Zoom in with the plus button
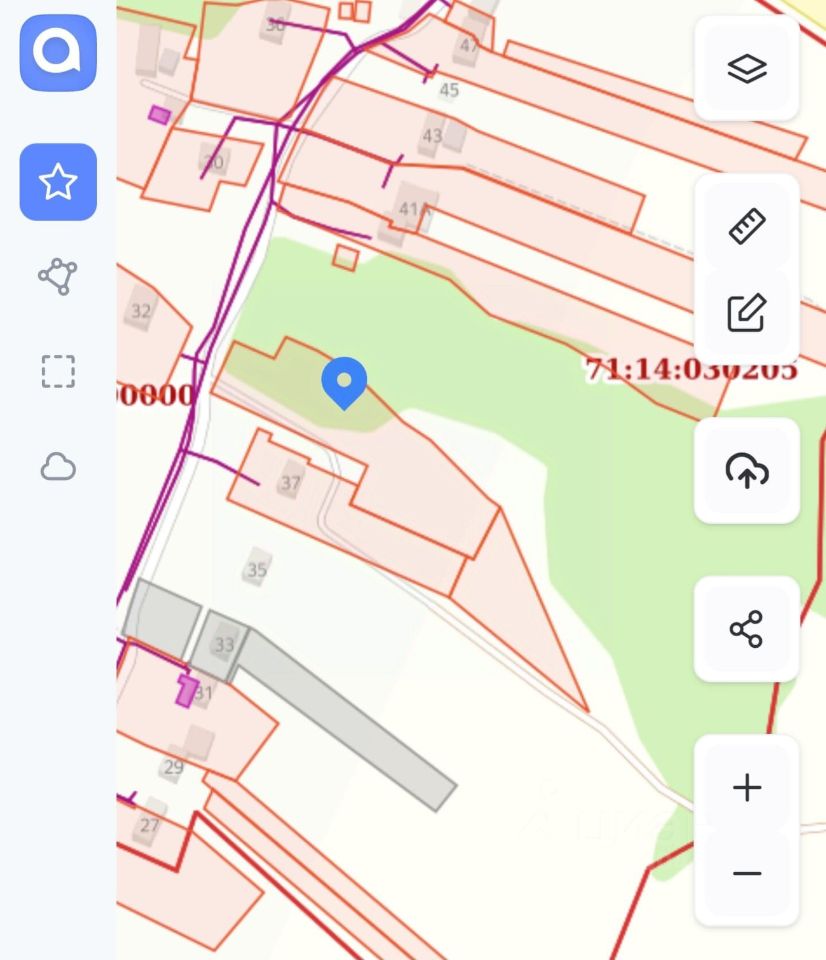 coord(746,788)
